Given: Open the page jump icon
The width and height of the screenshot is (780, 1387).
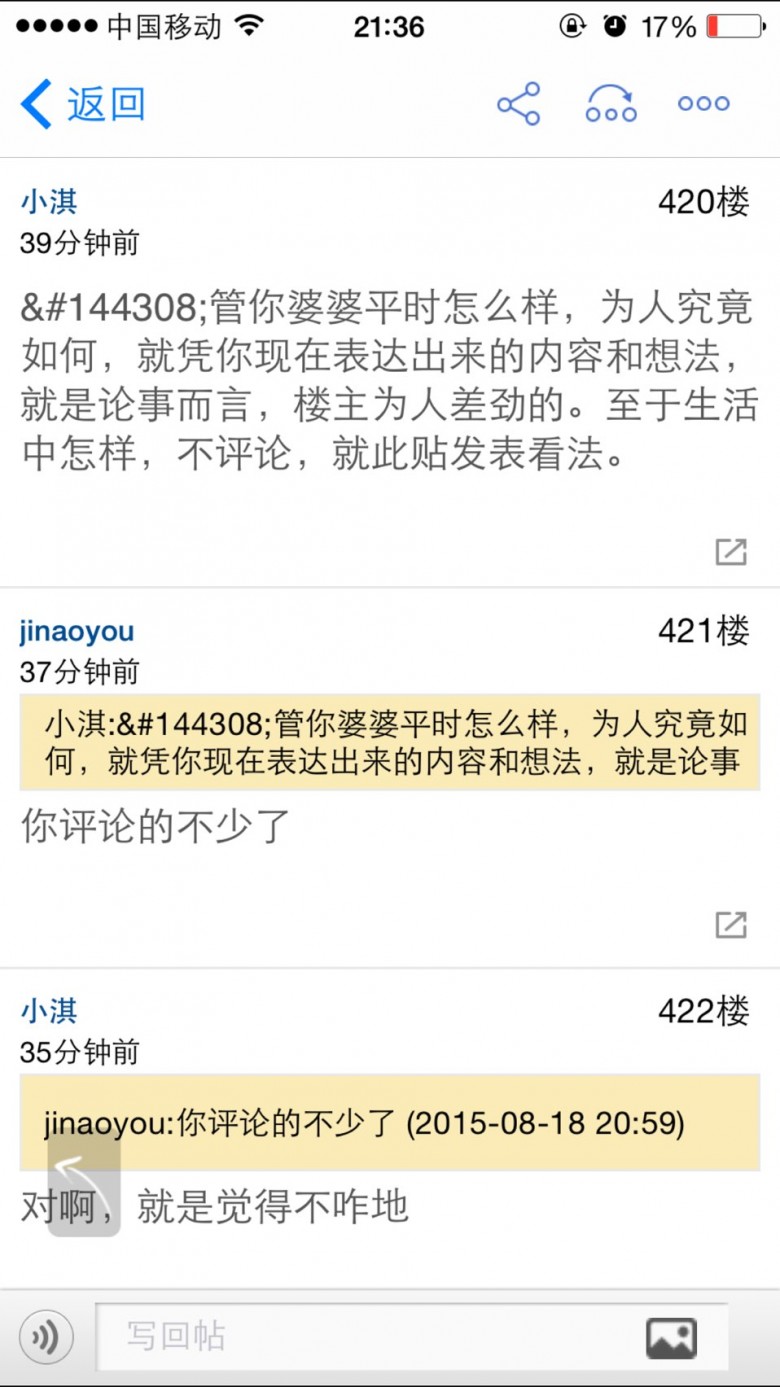Looking at the screenshot, I should point(611,104).
